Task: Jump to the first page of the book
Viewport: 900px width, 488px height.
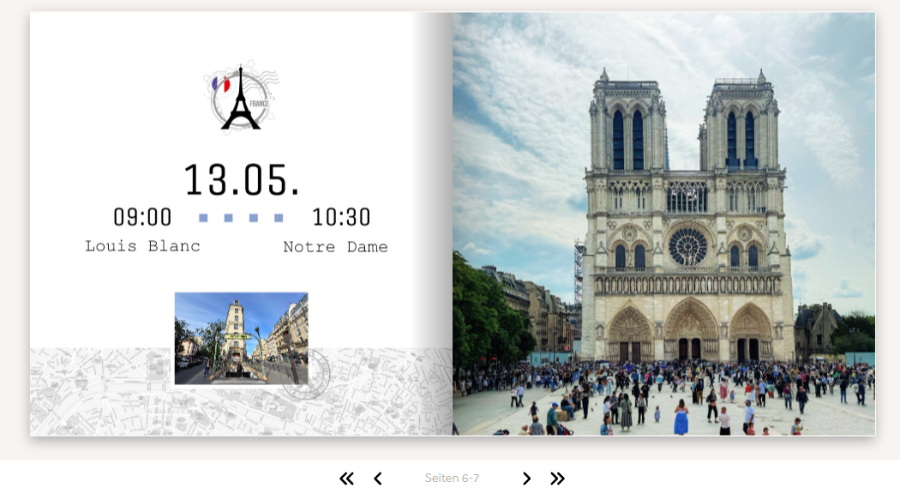Action: coord(346,478)
